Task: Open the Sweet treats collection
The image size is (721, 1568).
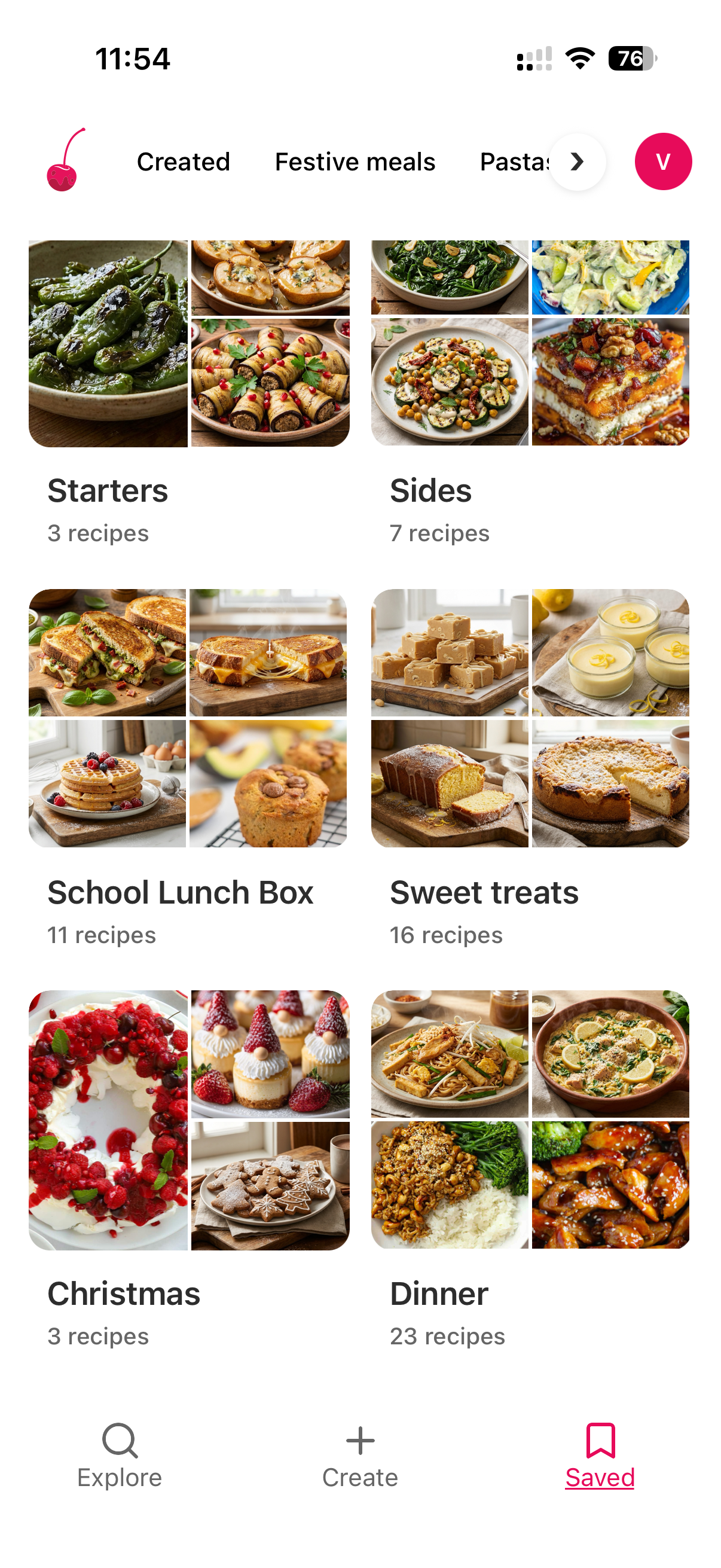Action: [x=530, y=718]
